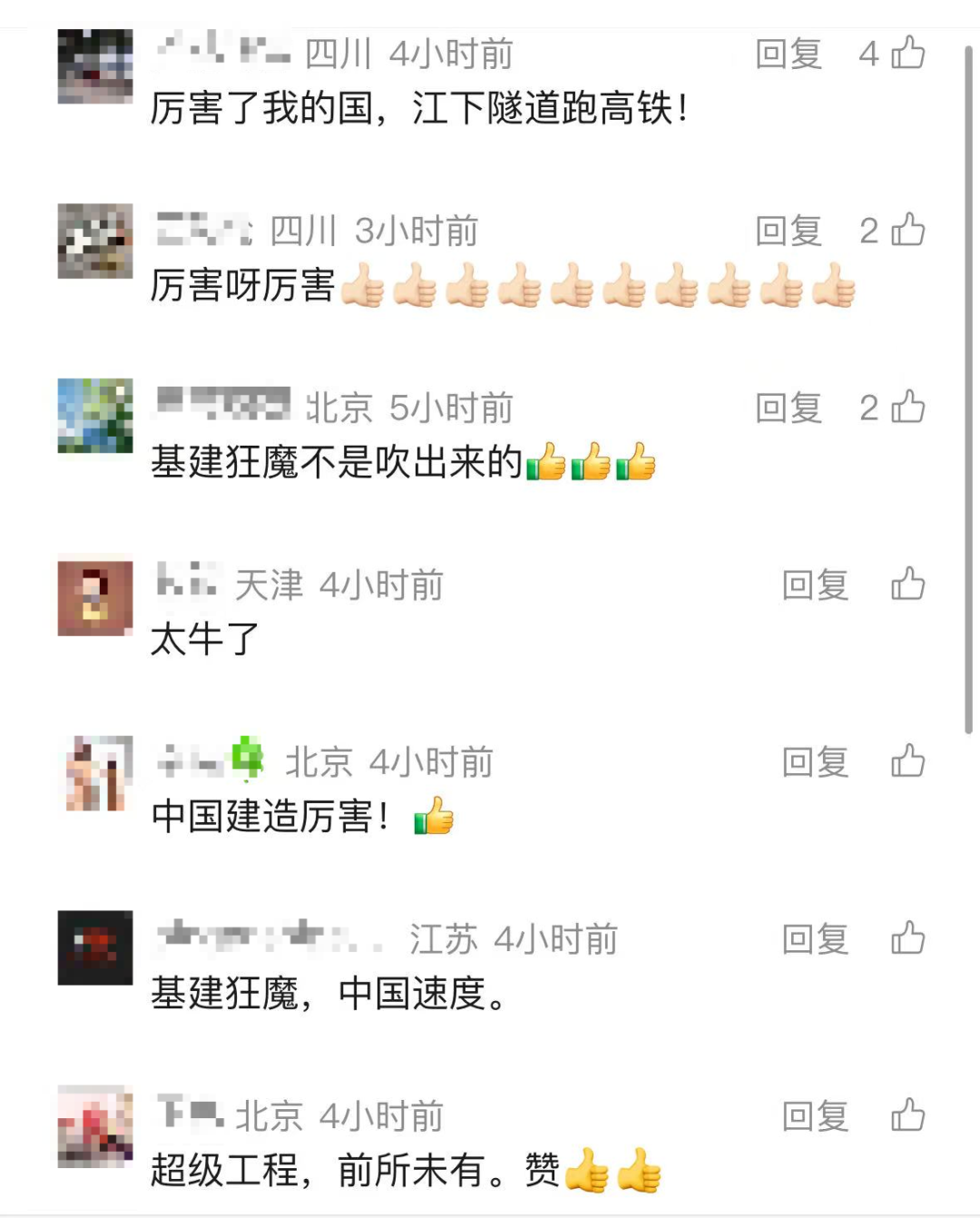View profile of the "中国建造厉害！" commenter

[95, 773]
